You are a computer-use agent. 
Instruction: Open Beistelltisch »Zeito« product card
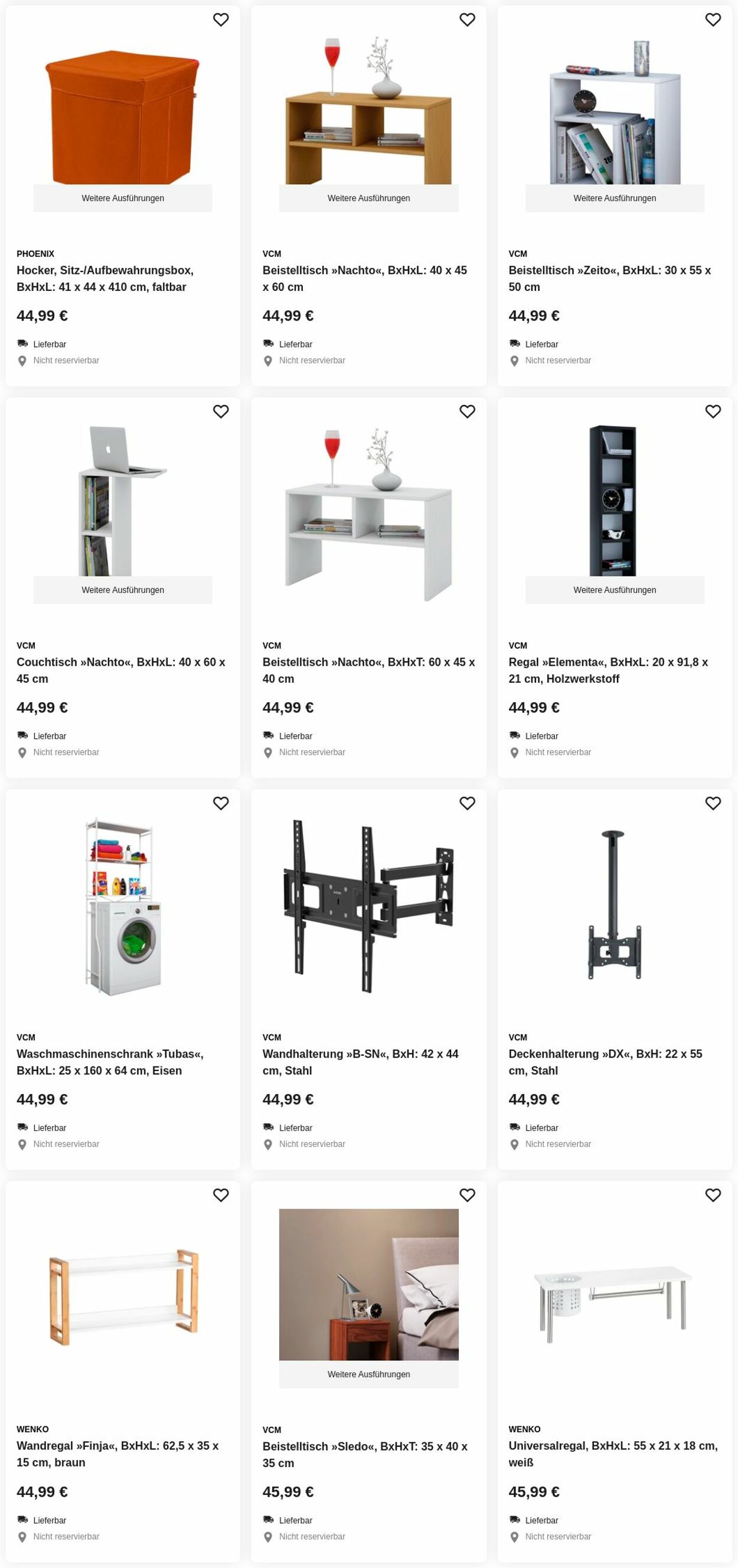(x=609, y=278)
